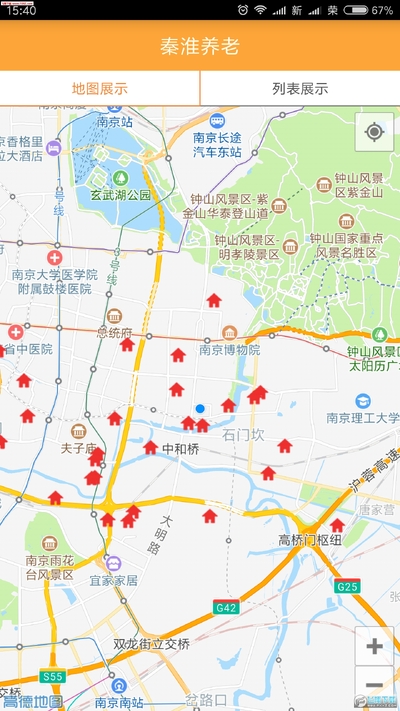Select the house marker below 总统府
The image size is (400, 711).
pos(127,345)
